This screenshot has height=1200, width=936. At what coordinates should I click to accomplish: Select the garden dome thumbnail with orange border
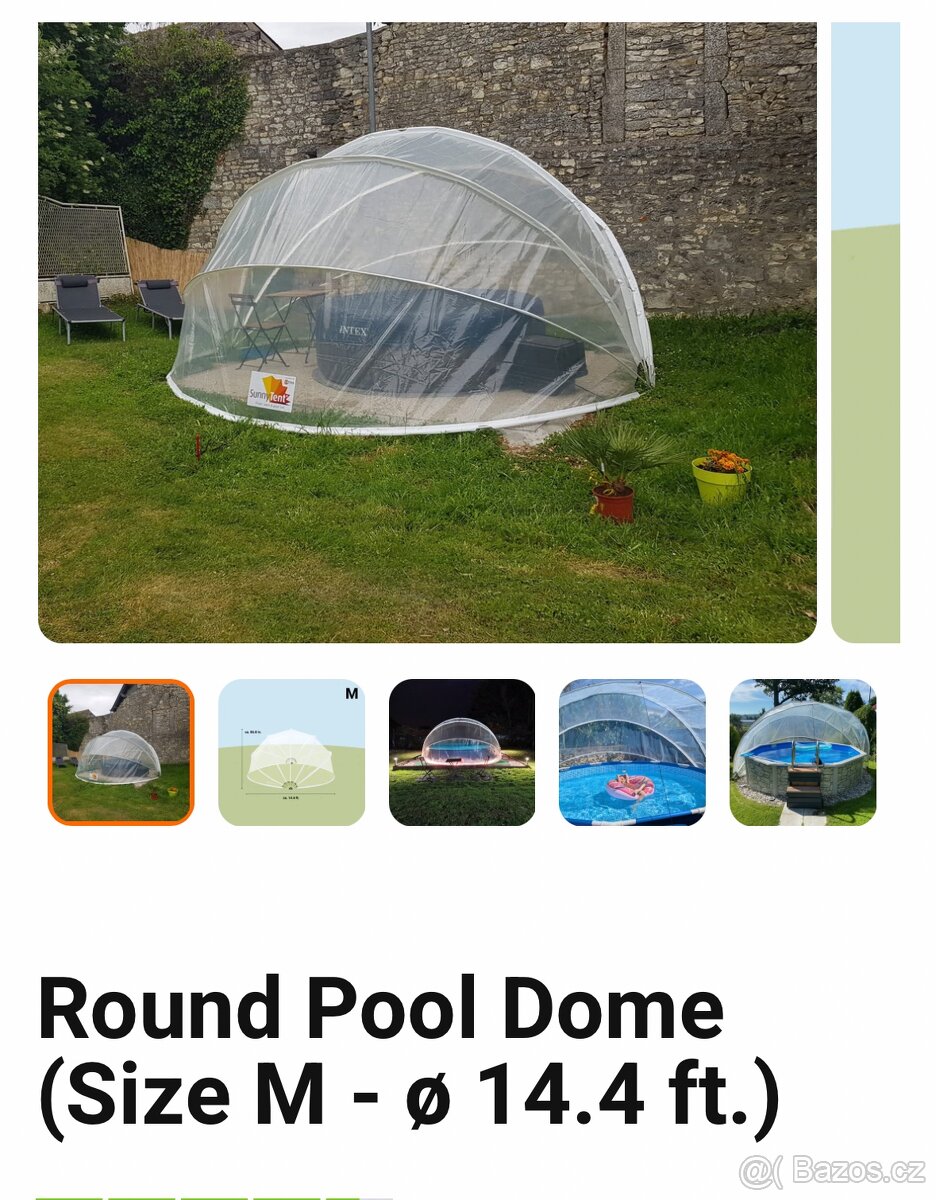coord(121,752)
